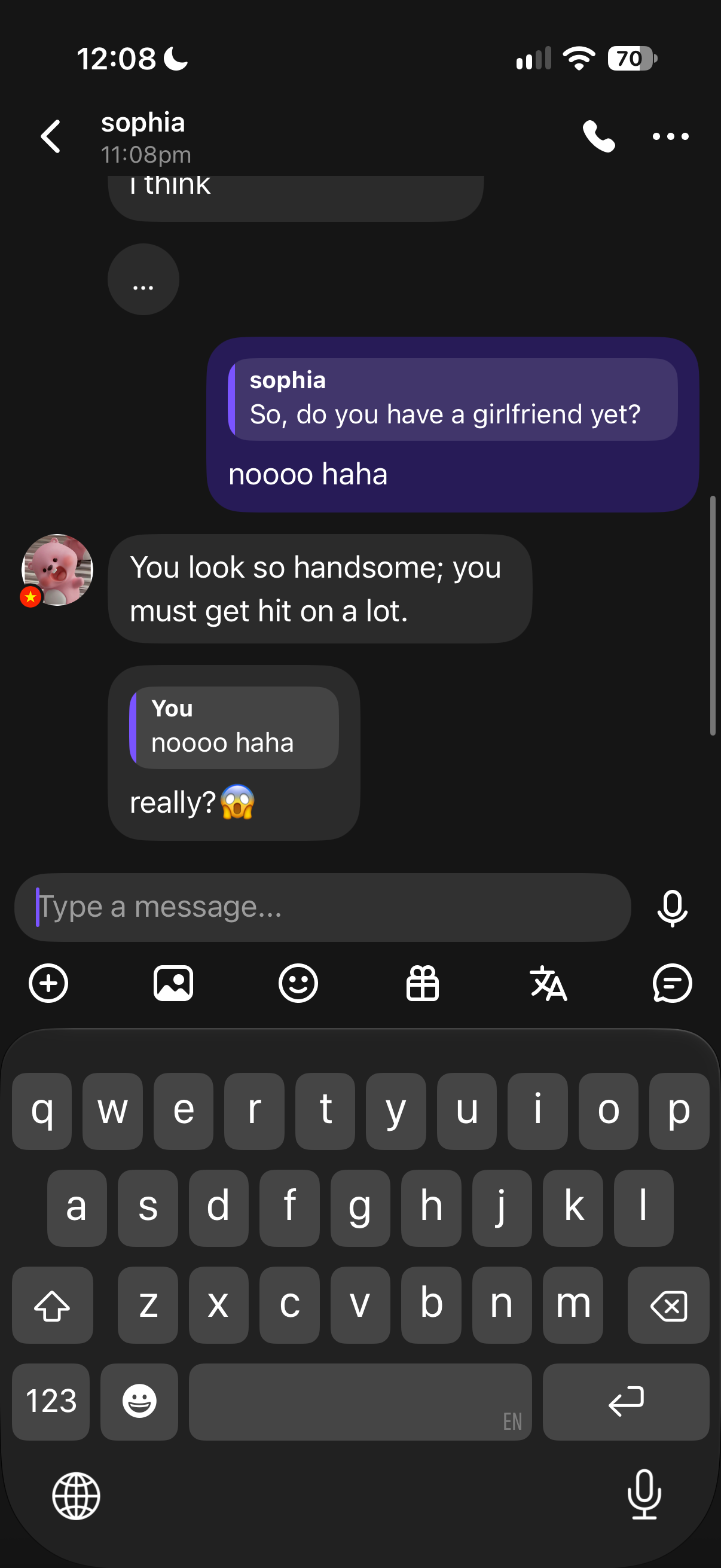Tap the quoted girlfriend question reply

[453, 399]
